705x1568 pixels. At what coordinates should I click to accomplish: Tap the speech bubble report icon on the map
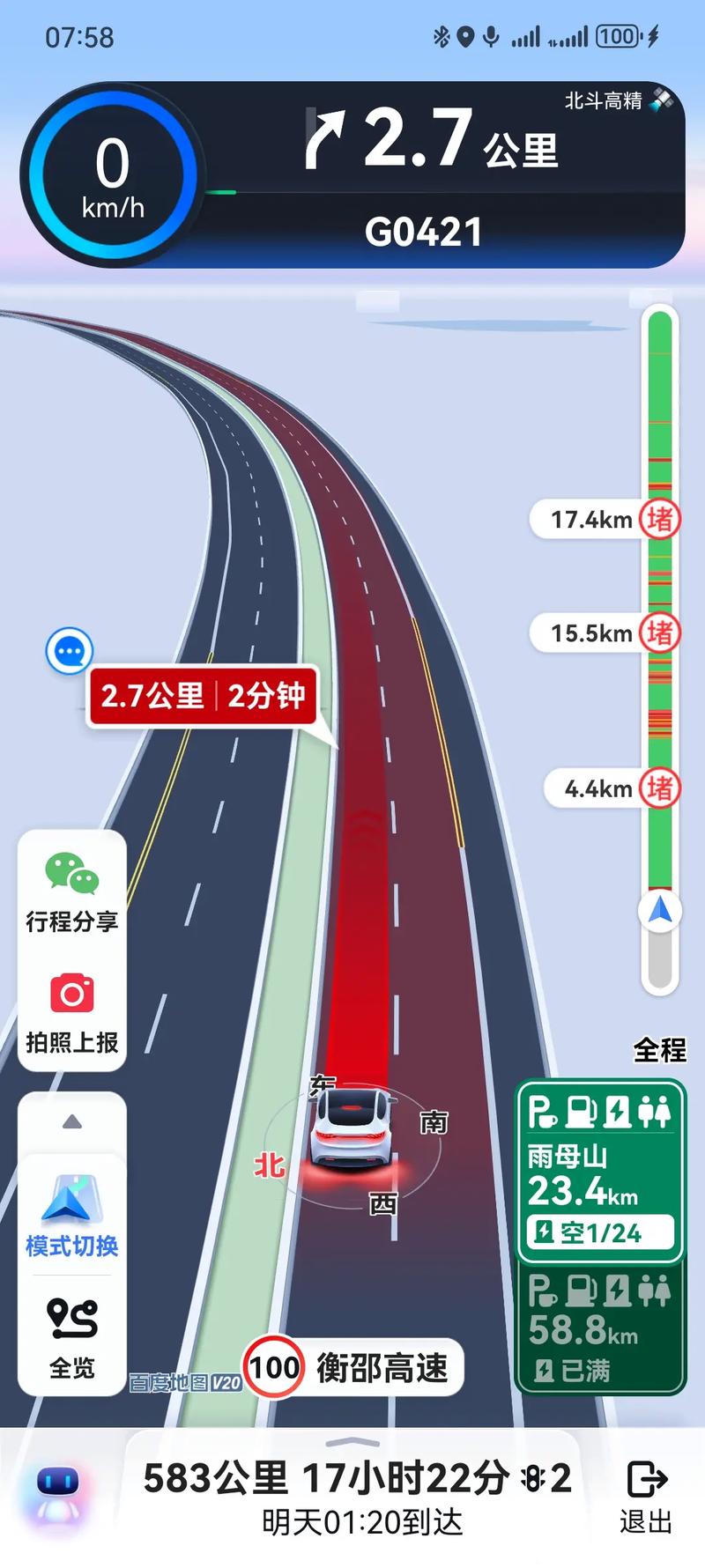click(68, 652)
